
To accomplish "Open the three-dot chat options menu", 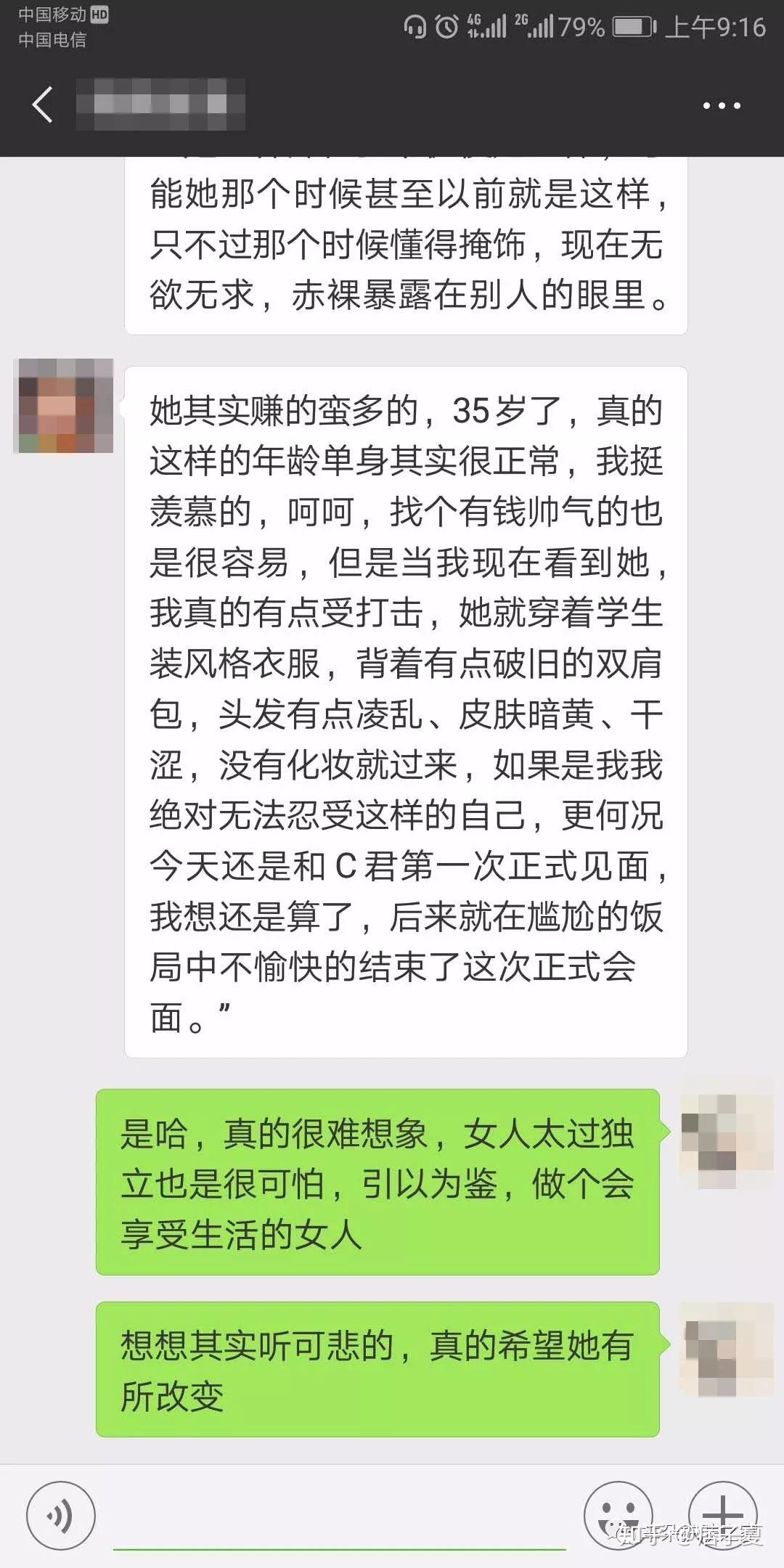I will pos(721,106).
